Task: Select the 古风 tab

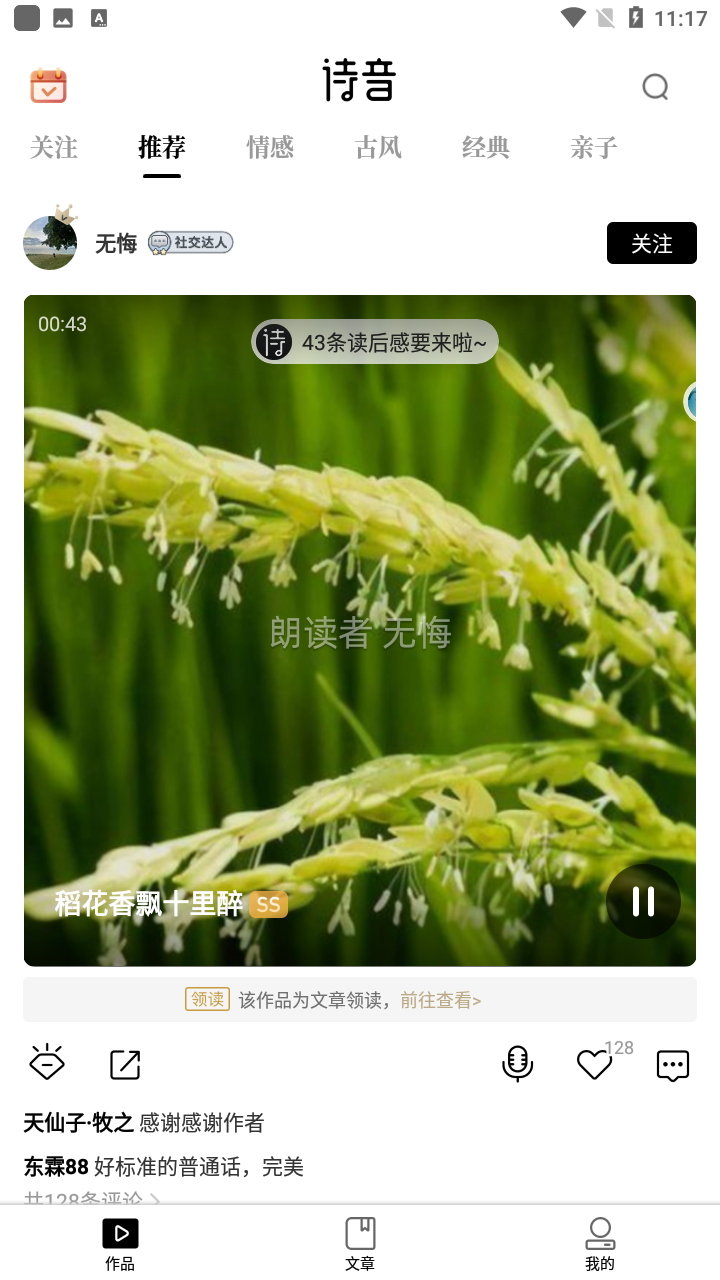Action: 378,148
